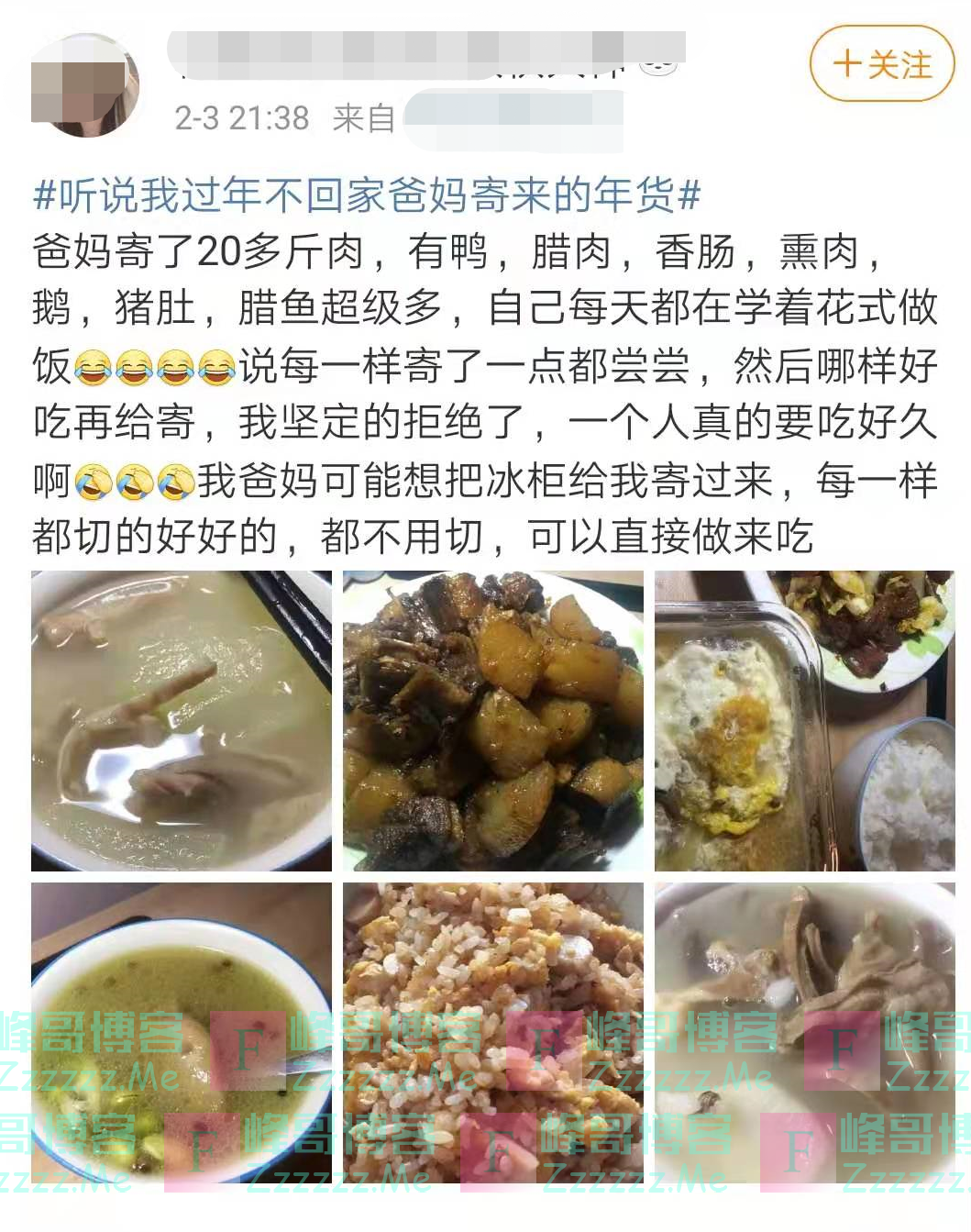Viewport: 971px width, 1232px height.
Task: Open the hashtag 听说我过年不回家爸妈寄来的年货
Action: (367, 194)
